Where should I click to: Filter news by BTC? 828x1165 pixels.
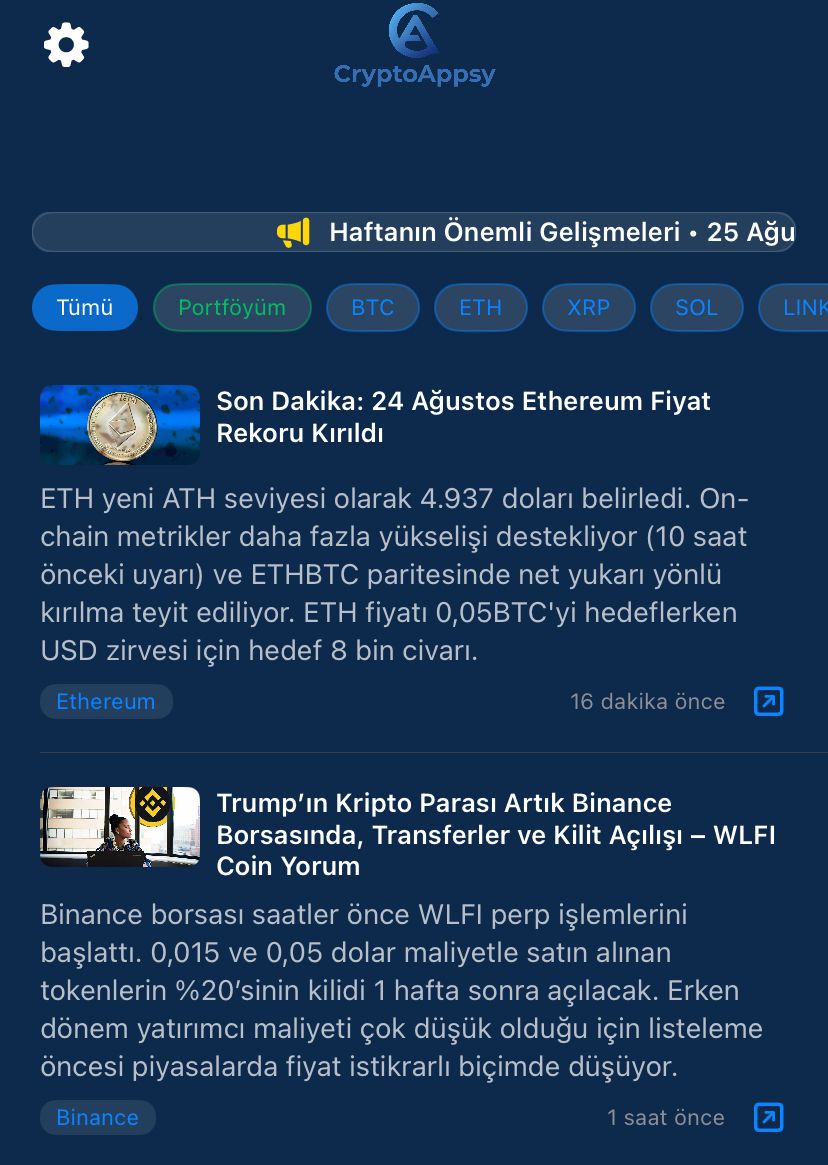point(372,308)
